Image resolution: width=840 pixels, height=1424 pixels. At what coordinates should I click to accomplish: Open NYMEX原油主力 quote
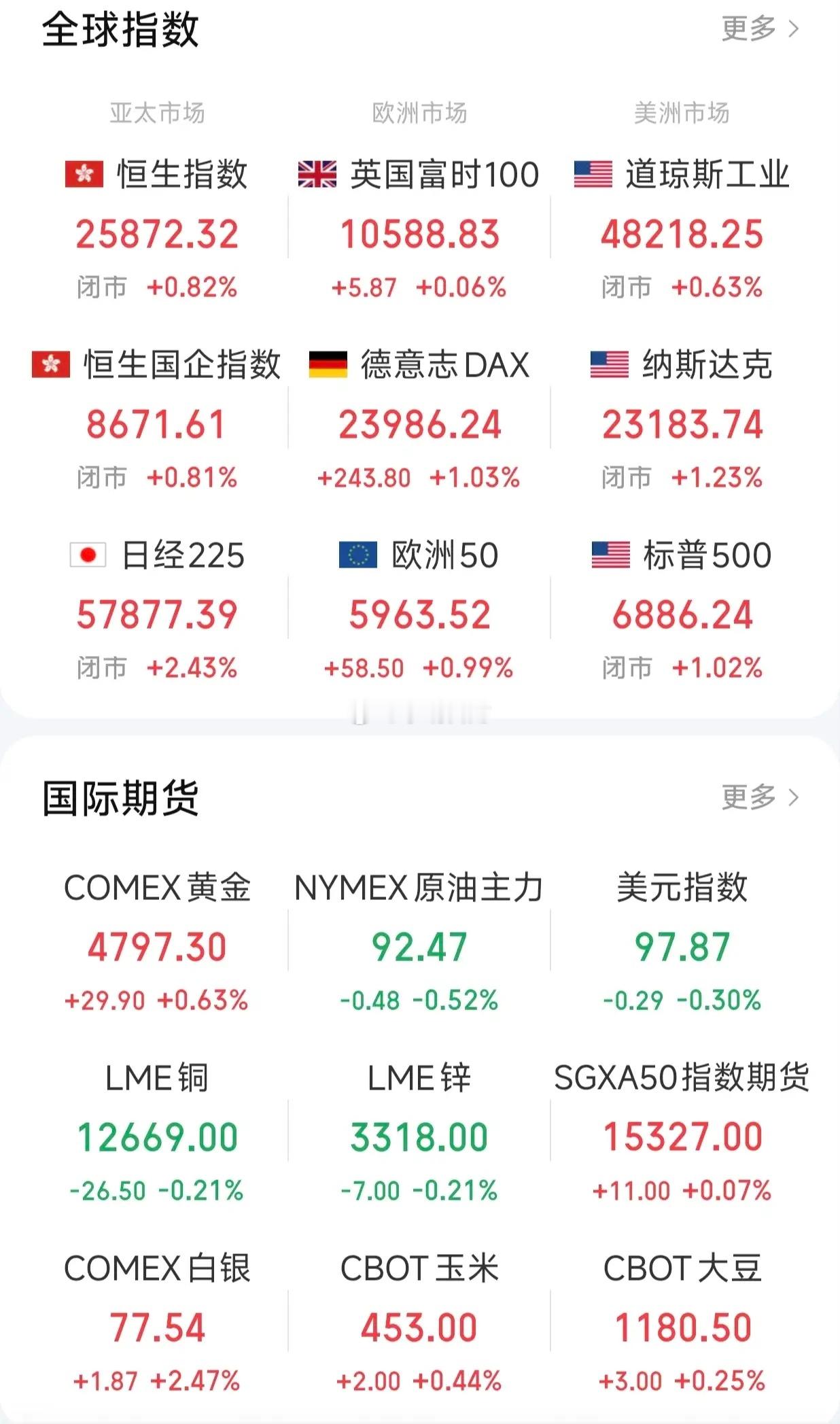419,945
